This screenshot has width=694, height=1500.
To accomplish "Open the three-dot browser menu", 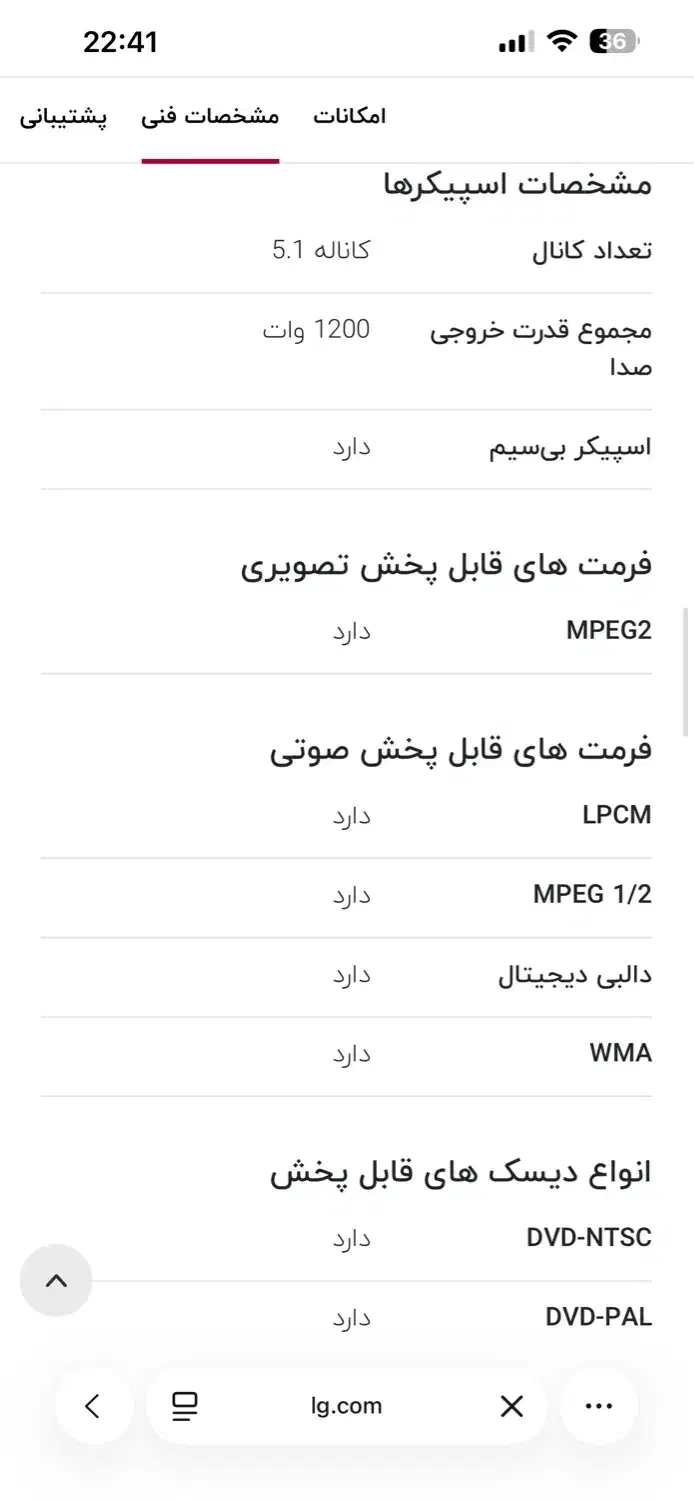I will pos(599,1406).
